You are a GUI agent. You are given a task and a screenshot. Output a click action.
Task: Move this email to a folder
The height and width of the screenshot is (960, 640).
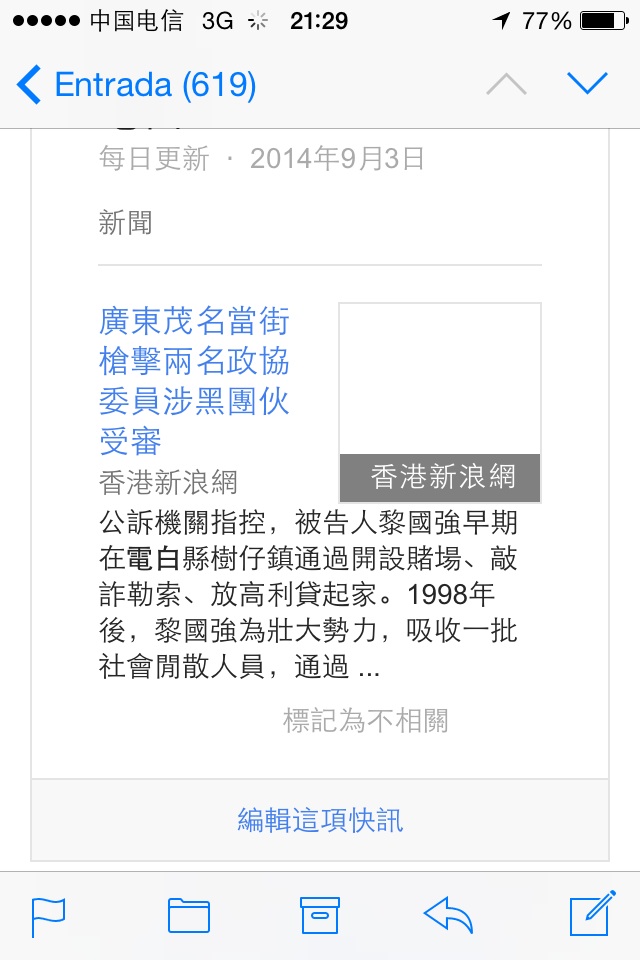(x=188, y=916)
